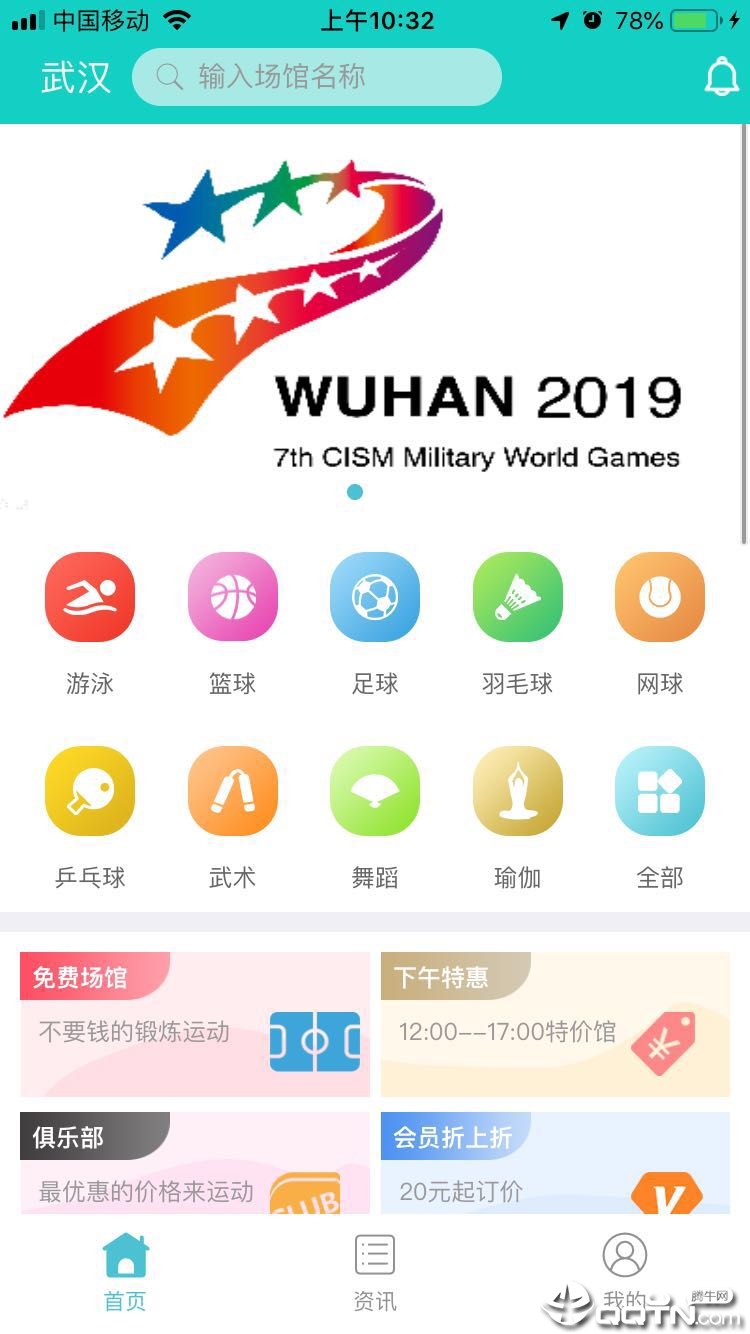This screenshot has height=1334, width=750.
Task: Open the 下午特惠 afternoon deals card
Action: tap(555, 1024)
